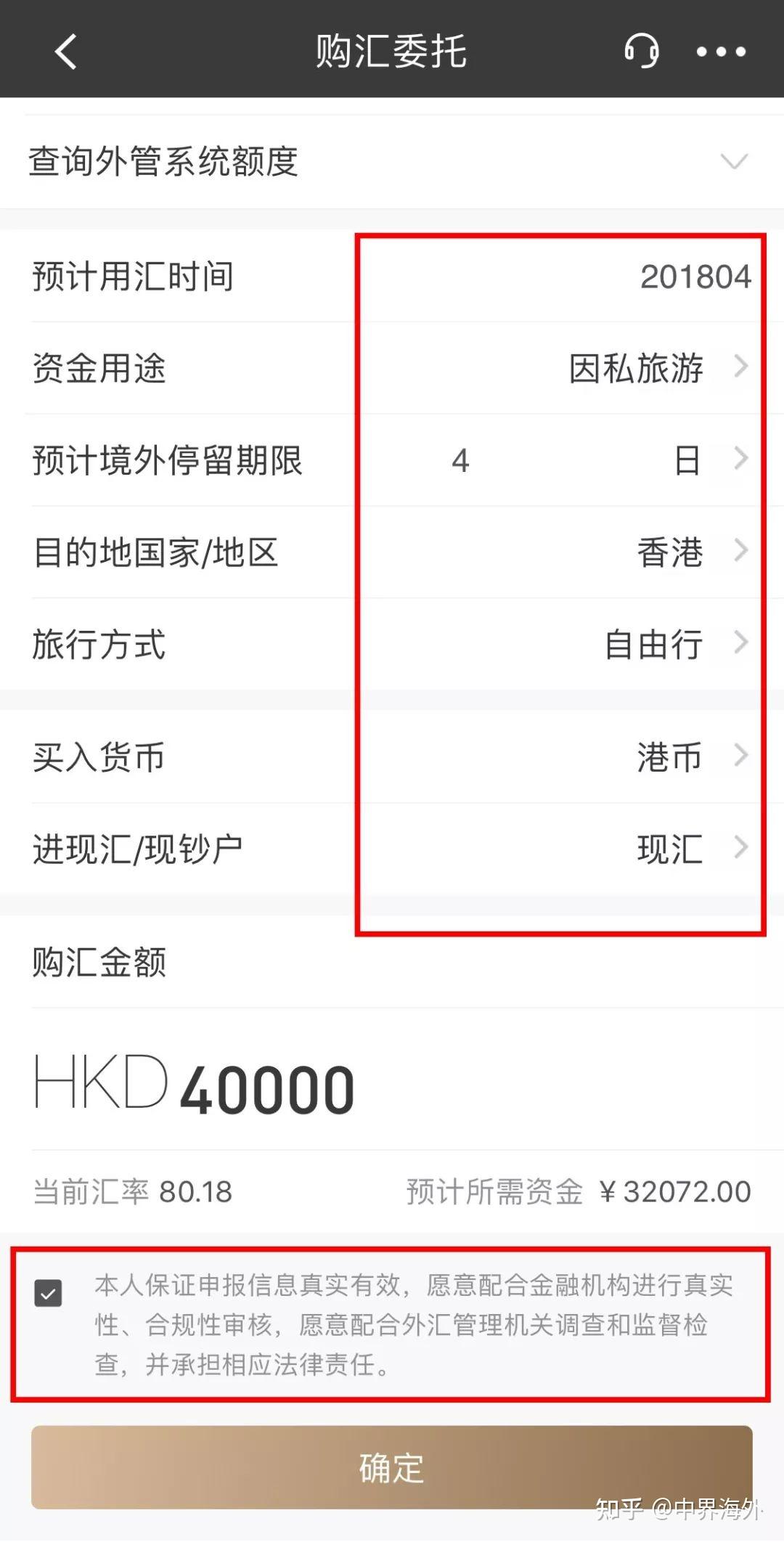Change destination by tapping 目的地国家/地区 row

tap(653, 552)
